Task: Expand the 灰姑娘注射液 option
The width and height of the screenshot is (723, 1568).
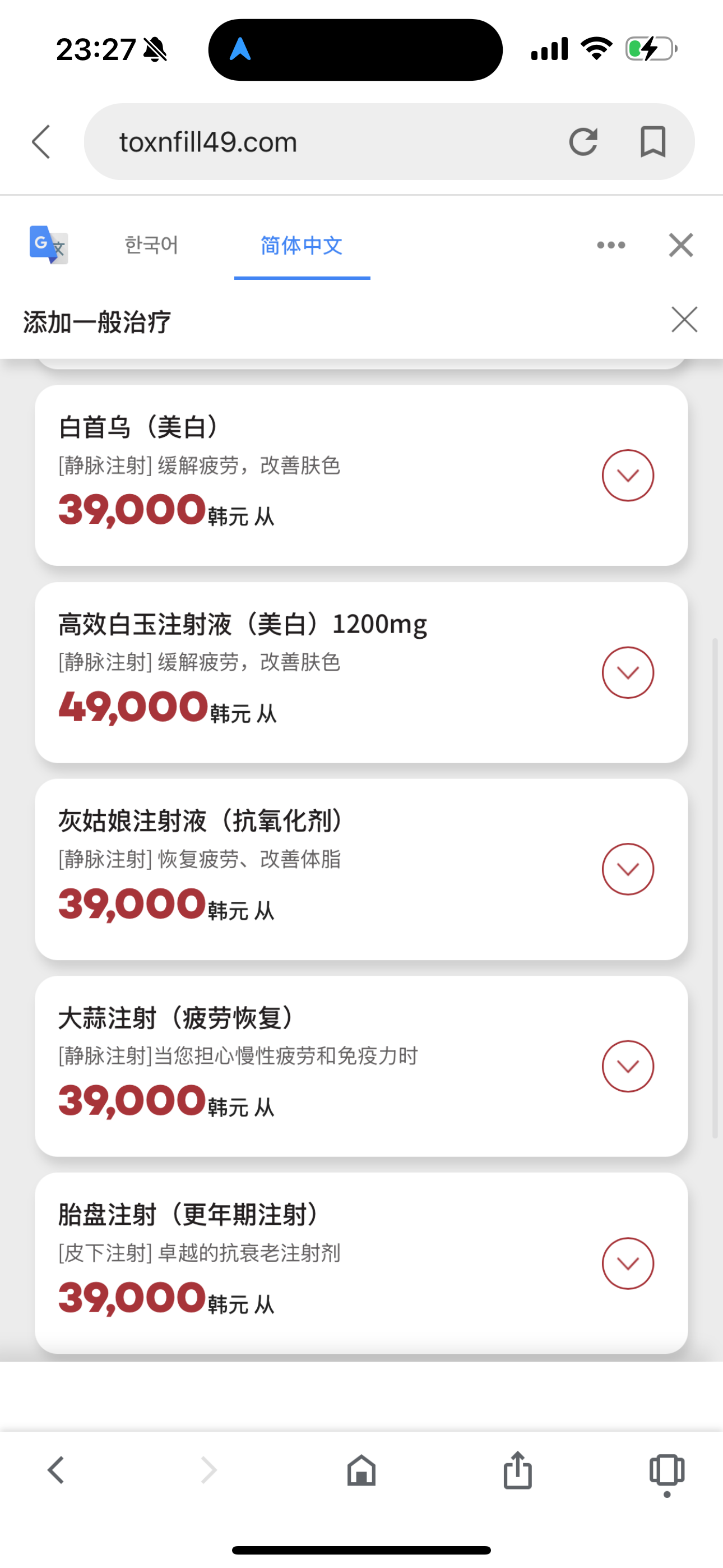Action: (628, 869)
